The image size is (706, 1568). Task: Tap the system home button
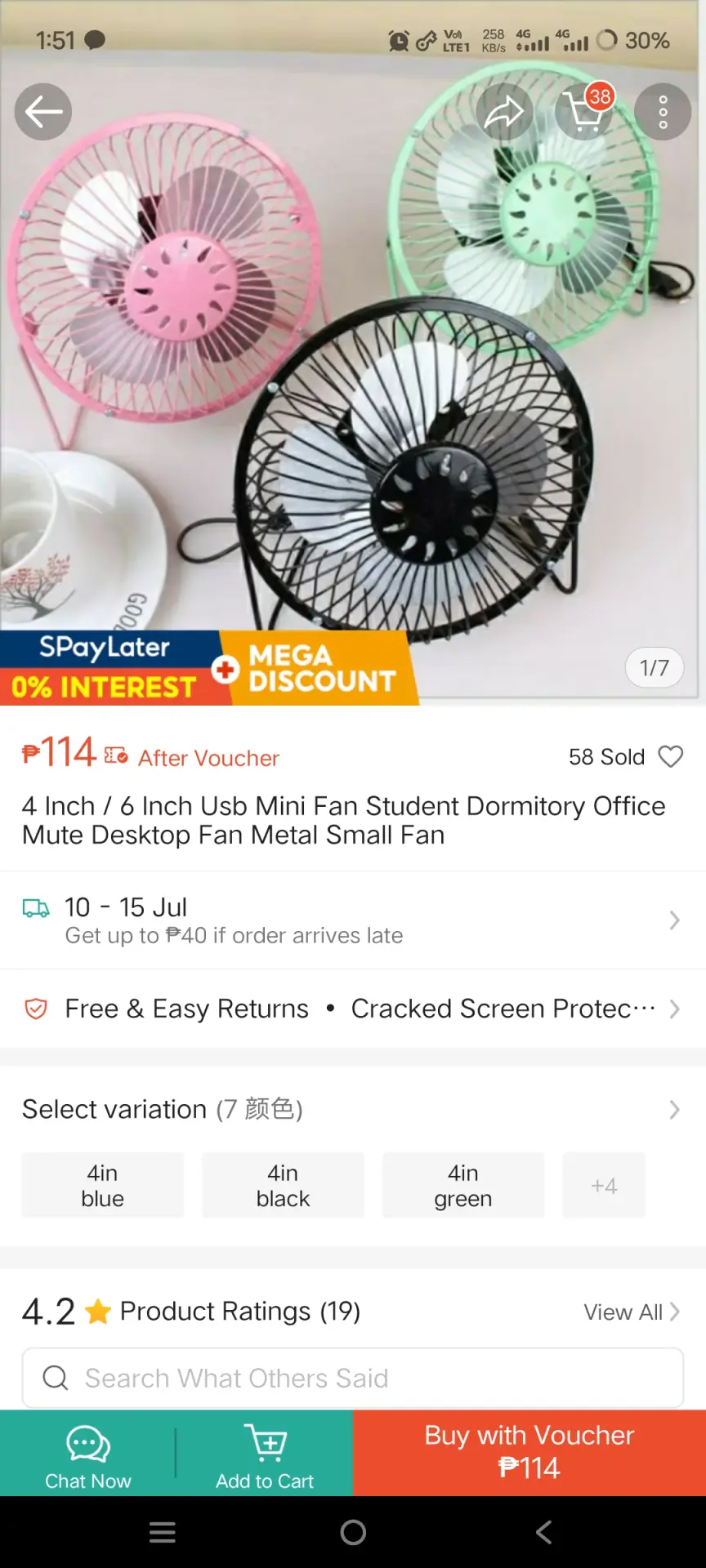(x=353, y=1532)
